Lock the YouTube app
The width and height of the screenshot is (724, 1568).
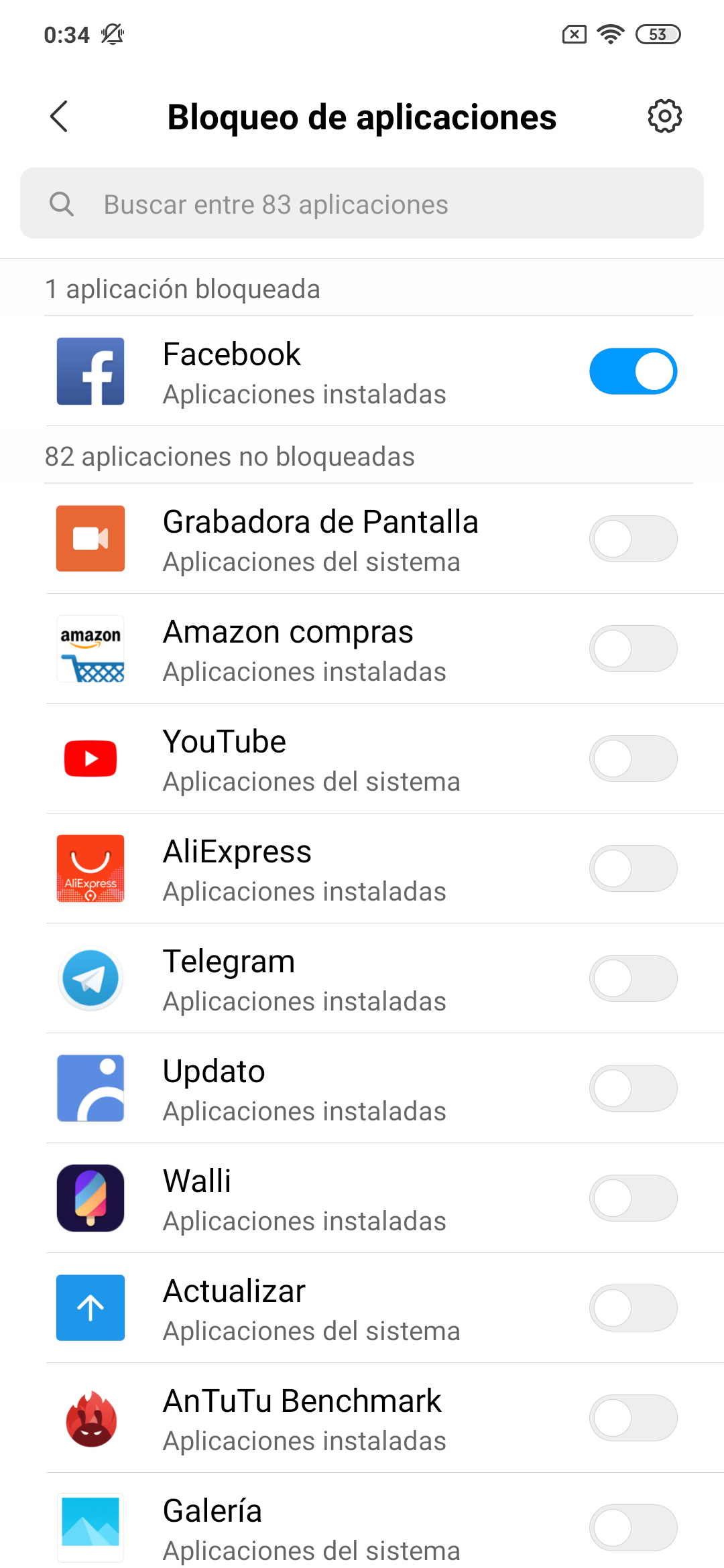click(633, 759)
